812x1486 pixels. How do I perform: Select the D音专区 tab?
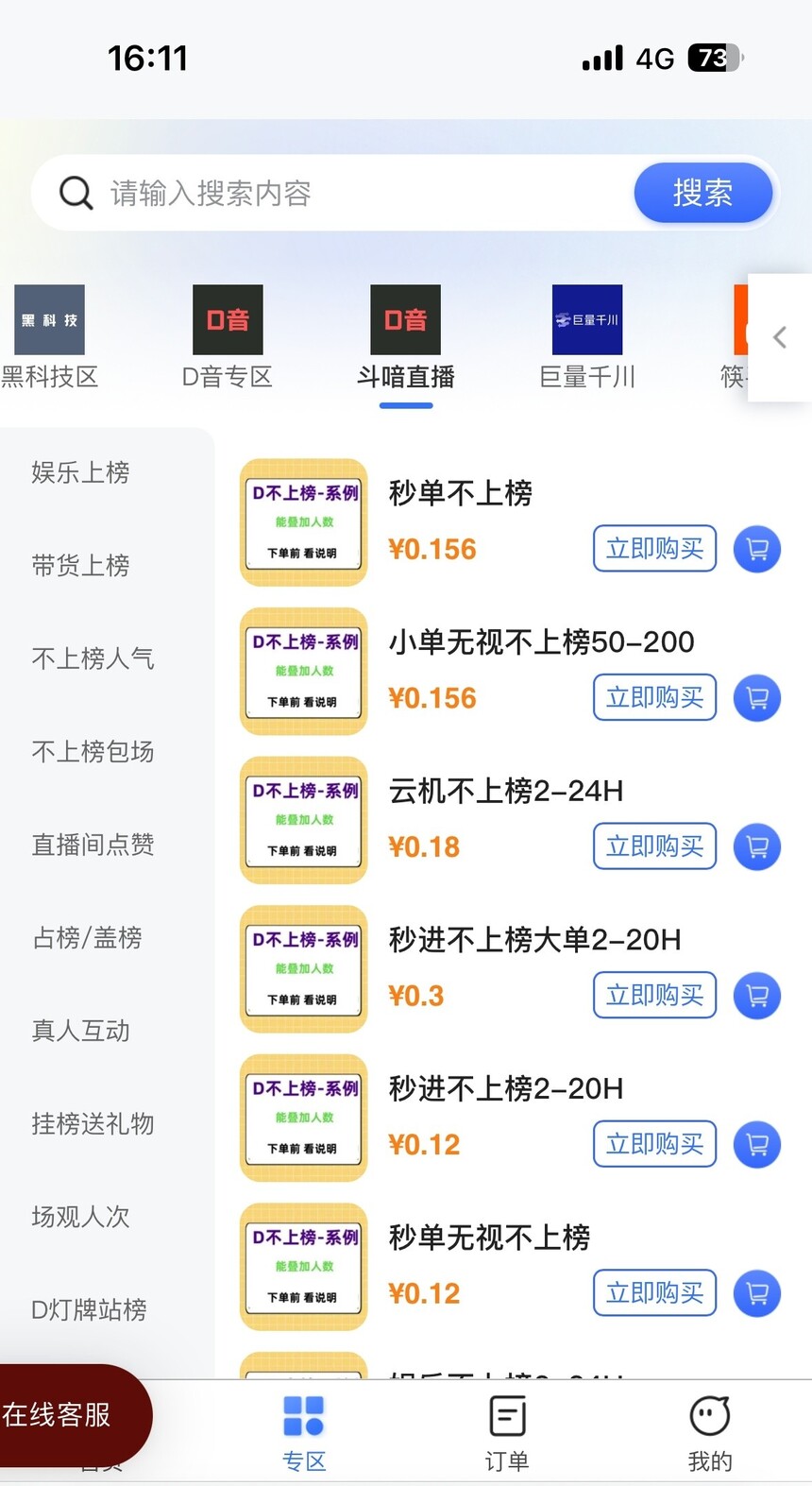(x=228, y=337)
